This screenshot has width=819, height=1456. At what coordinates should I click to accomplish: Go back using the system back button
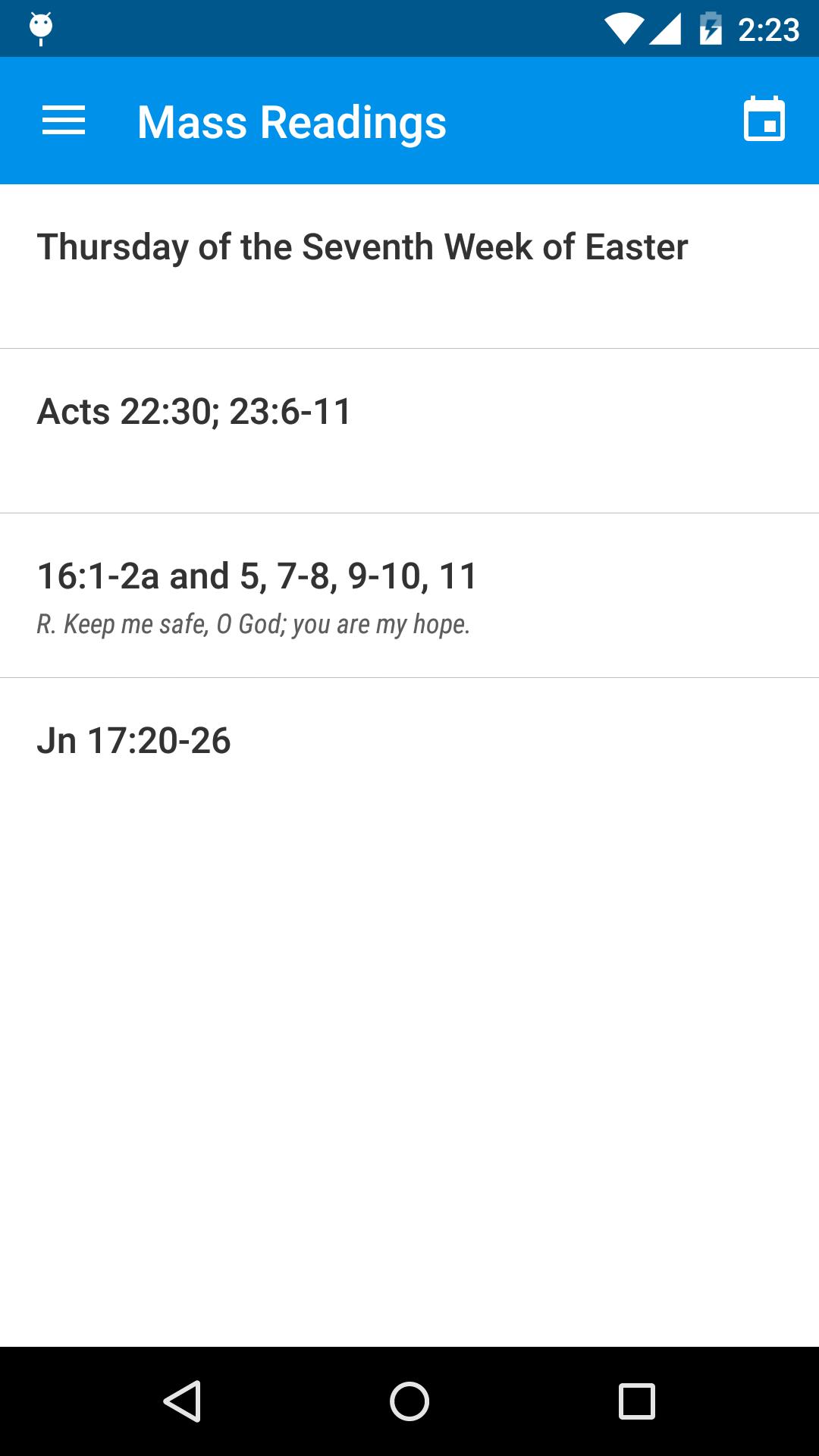pyautogui.click(x=182, y=1401)
